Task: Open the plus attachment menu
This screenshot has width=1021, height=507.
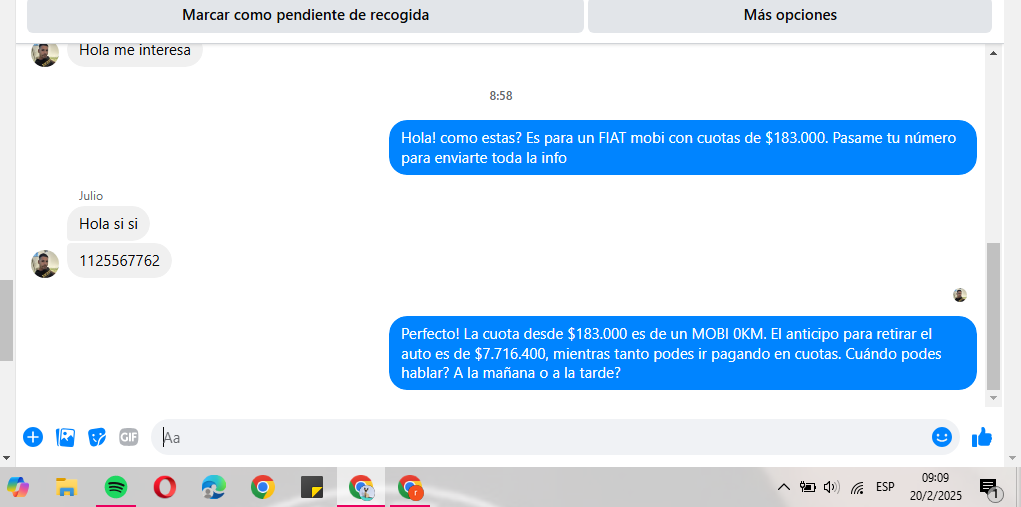Action: [33, 437]
